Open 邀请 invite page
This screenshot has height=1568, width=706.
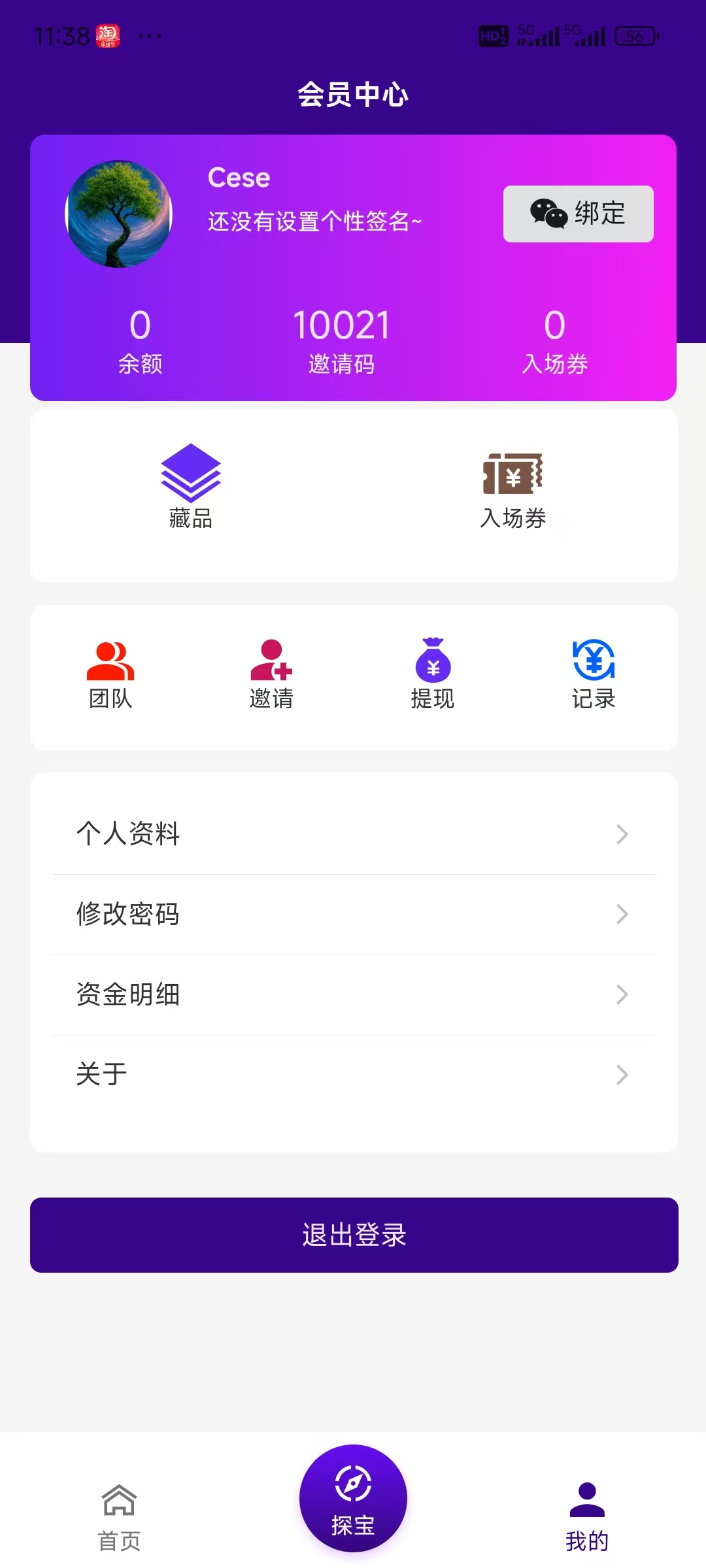click(271, 674)
